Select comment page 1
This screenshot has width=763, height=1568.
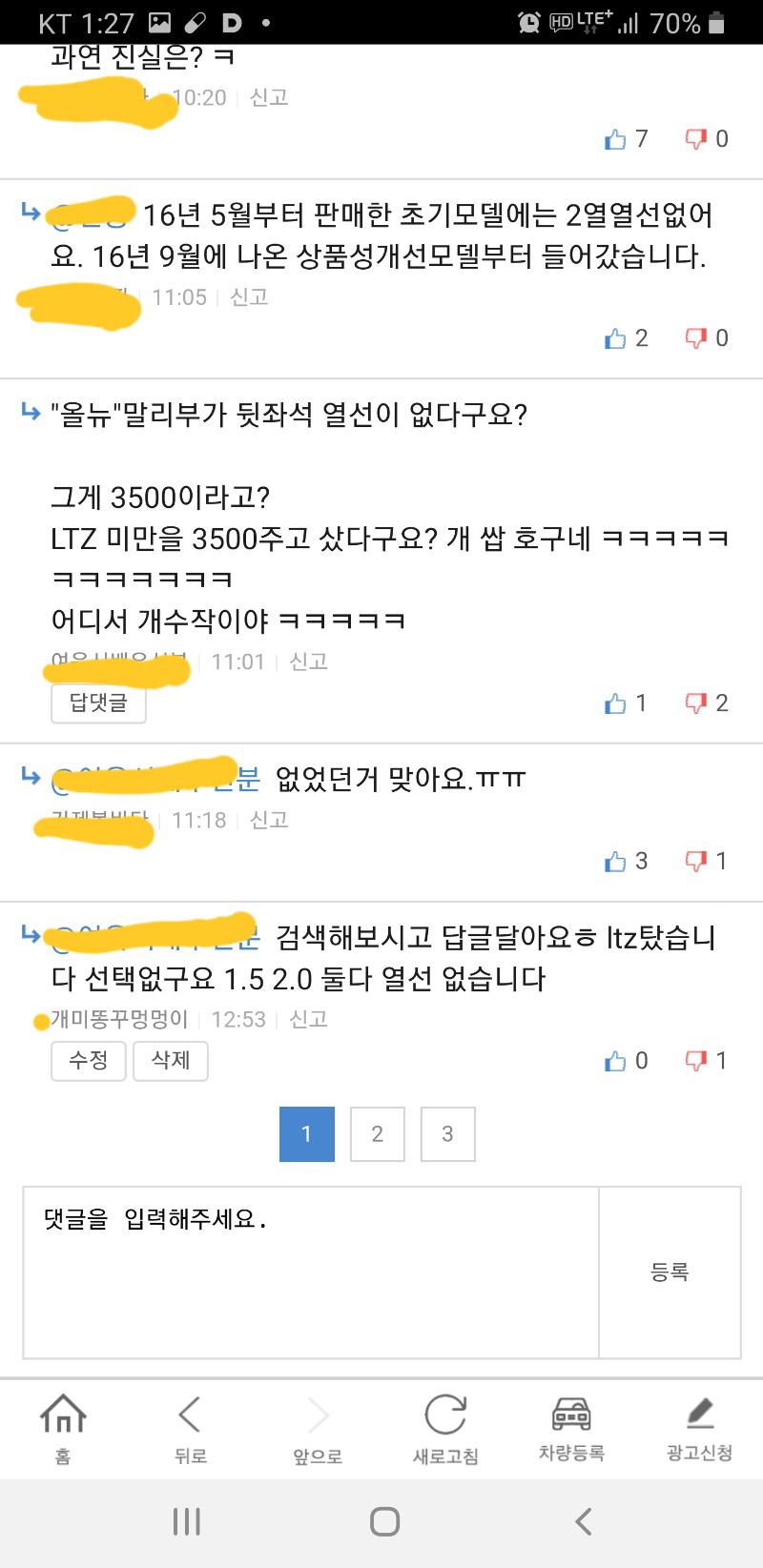pyautogui.click(x=306, y=1133)
